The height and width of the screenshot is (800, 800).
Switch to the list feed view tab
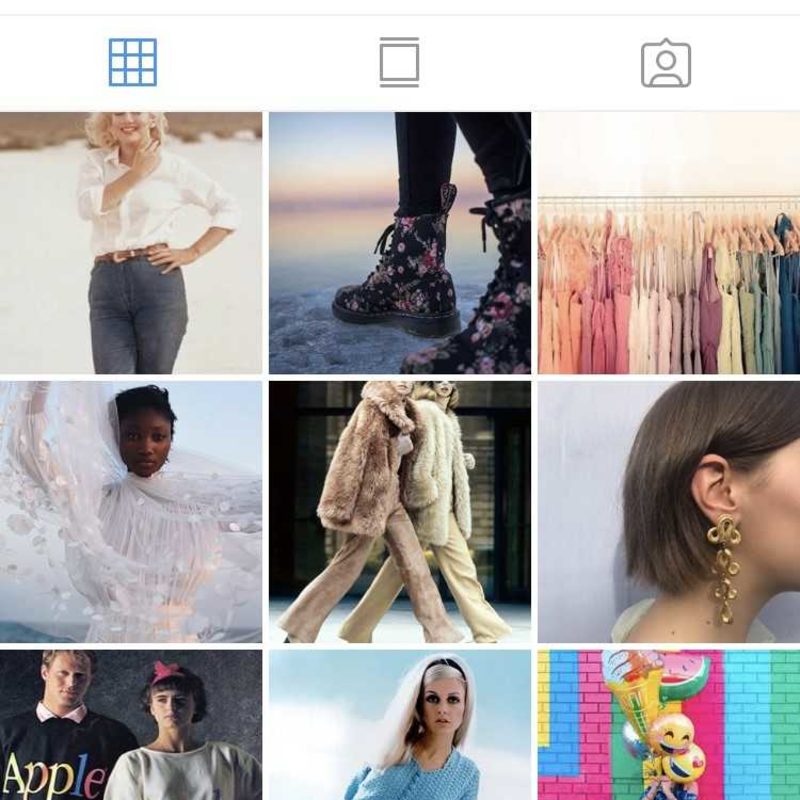click(x=399, y=62)
